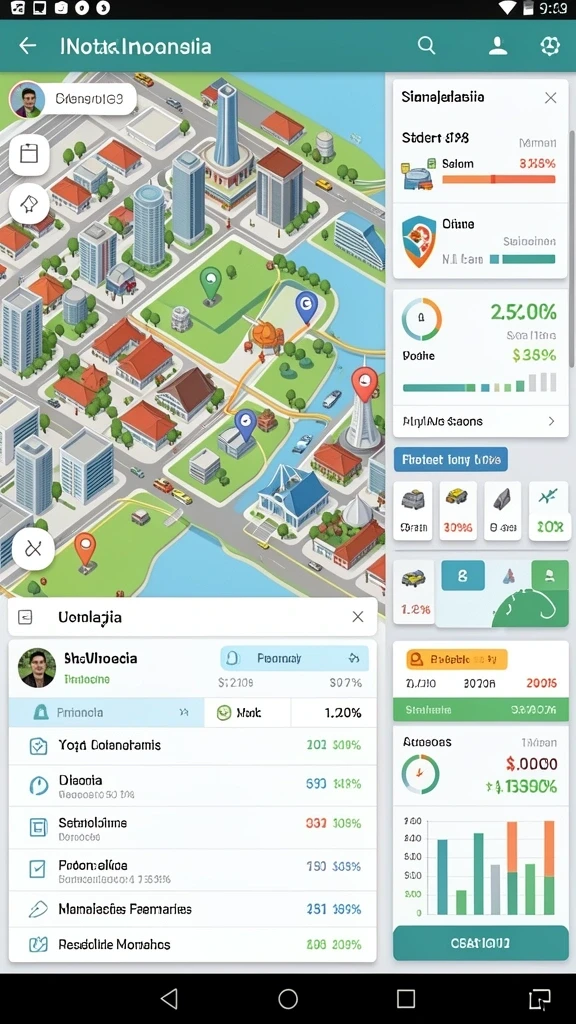Tap the calendar button on the map
This screenshot has height=1024, width=576.
coord(29,155)
